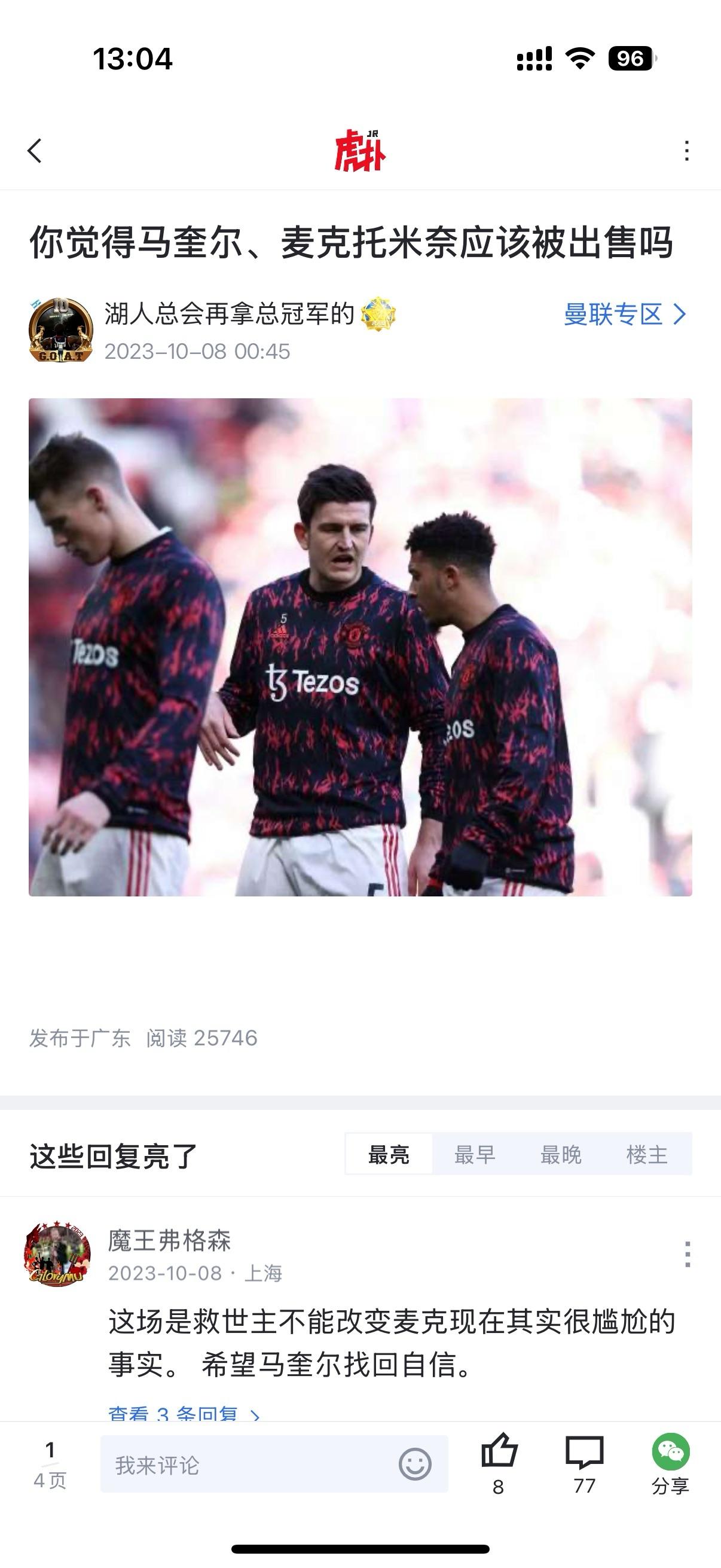Open options menu on 魔王弗格森's comment

[687, 1254]
